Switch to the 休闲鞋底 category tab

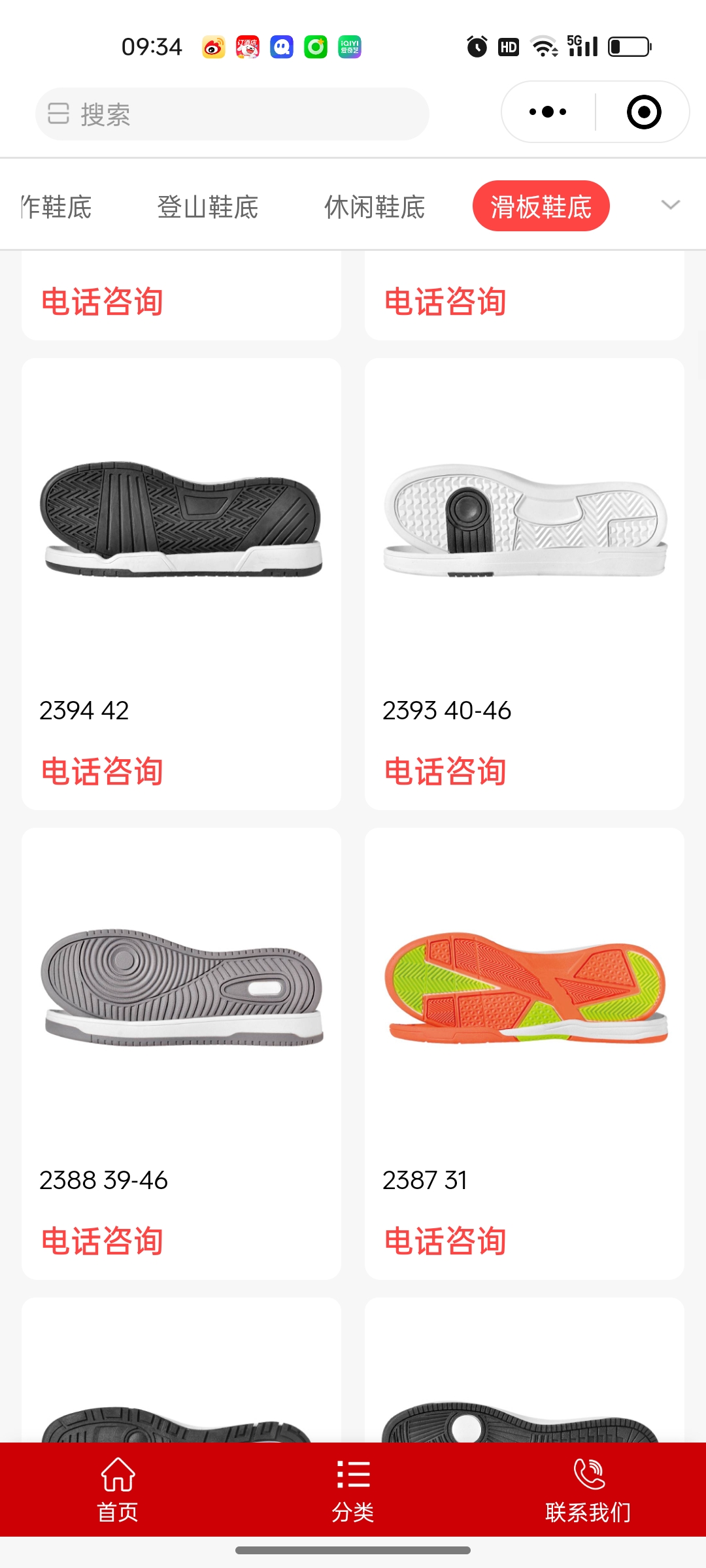(x=375, y=207)
